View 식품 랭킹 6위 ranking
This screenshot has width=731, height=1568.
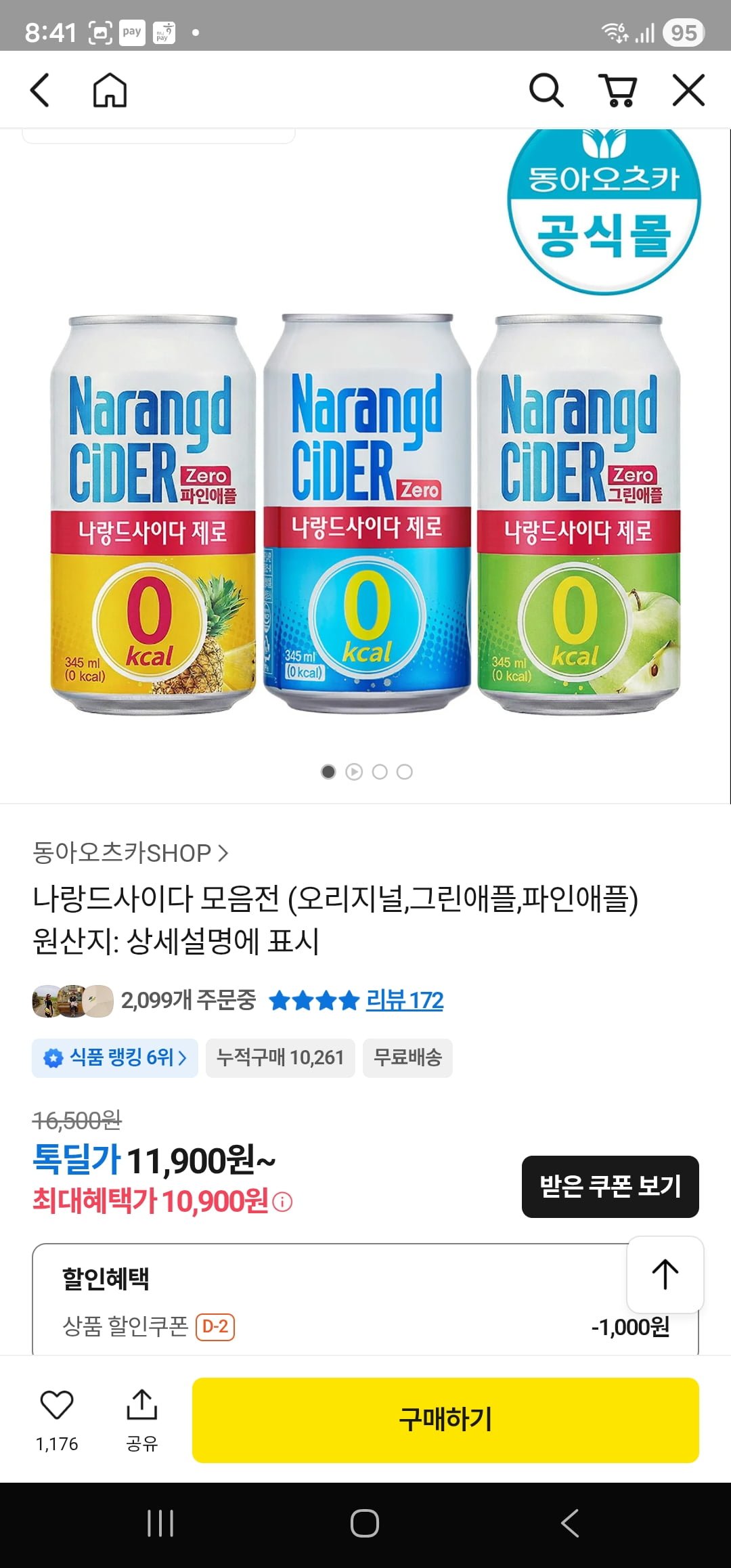(115, 1058)
